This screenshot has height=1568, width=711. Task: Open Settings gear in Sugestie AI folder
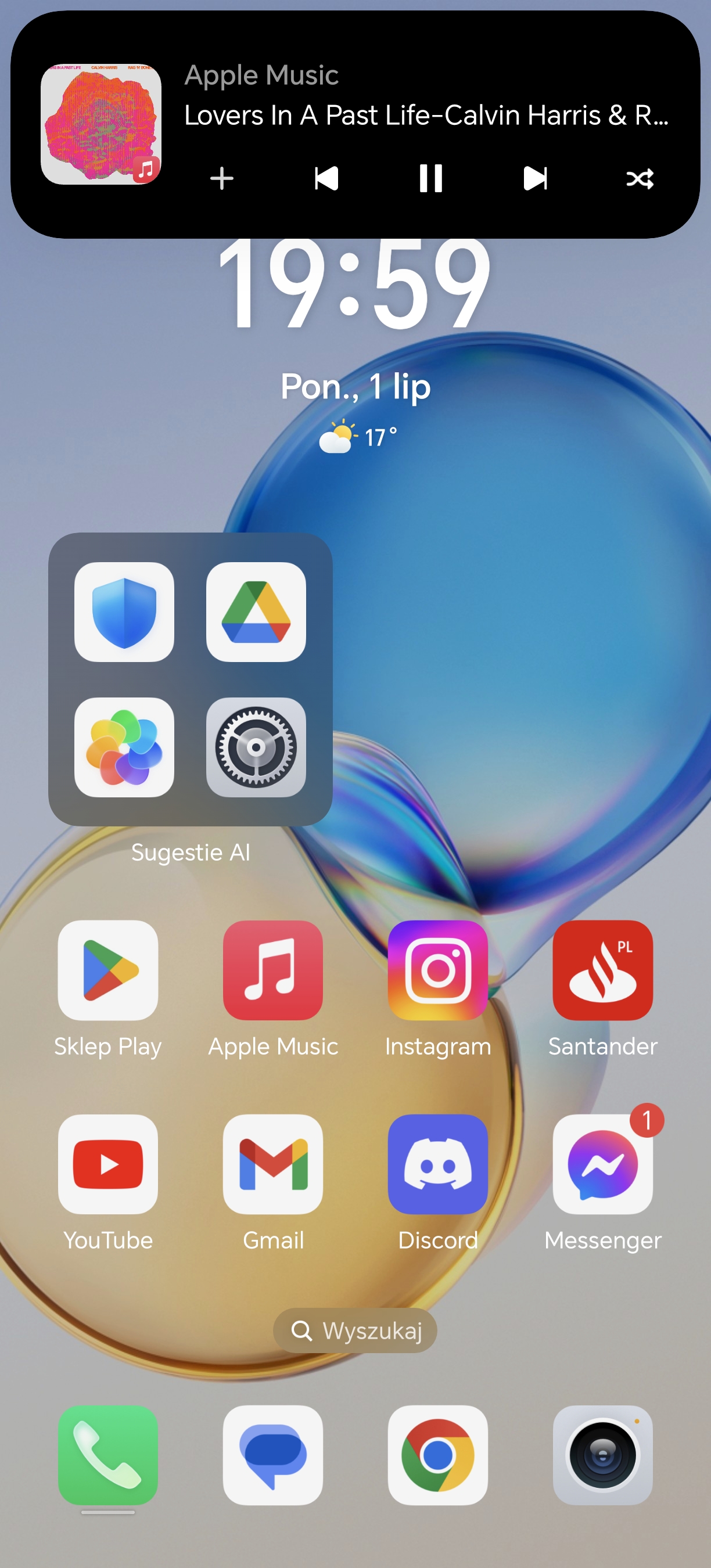(x=256, y=747)
